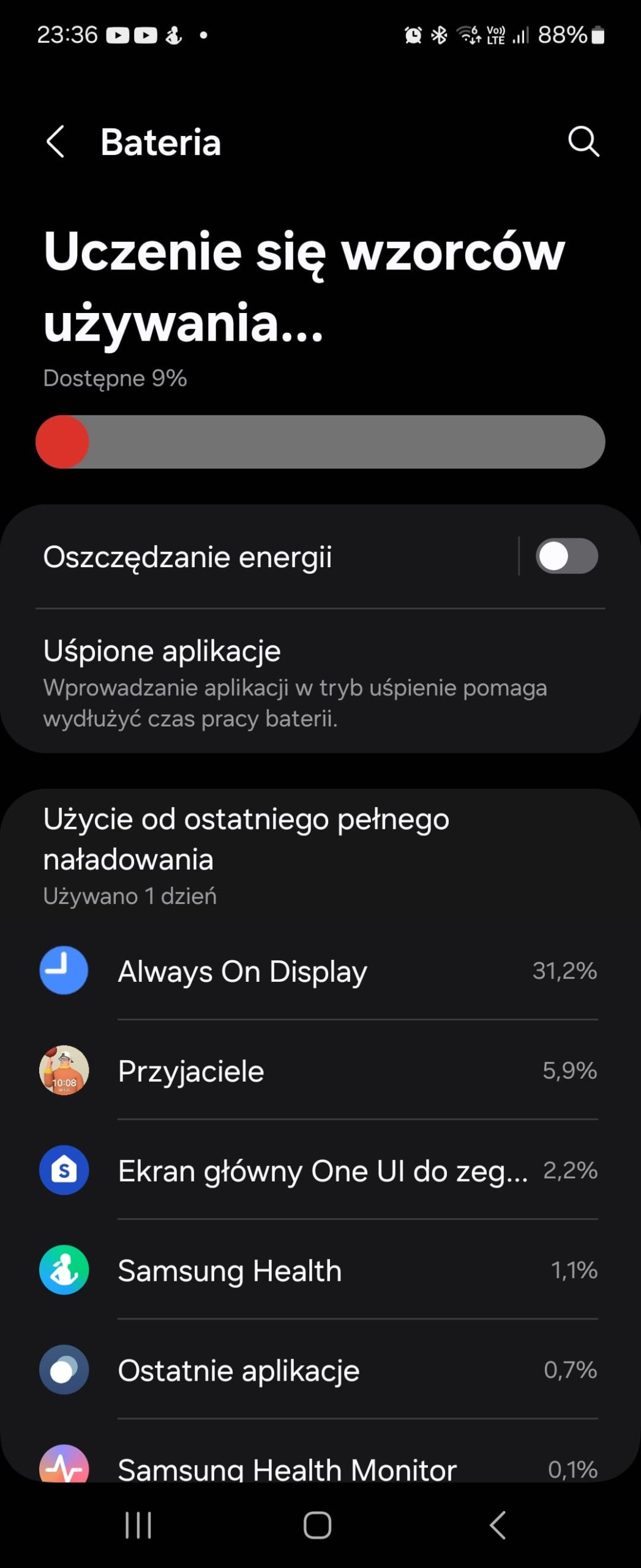Open Samsung Health usage details
This screenshot has height=1568, width=641.
318,1270
